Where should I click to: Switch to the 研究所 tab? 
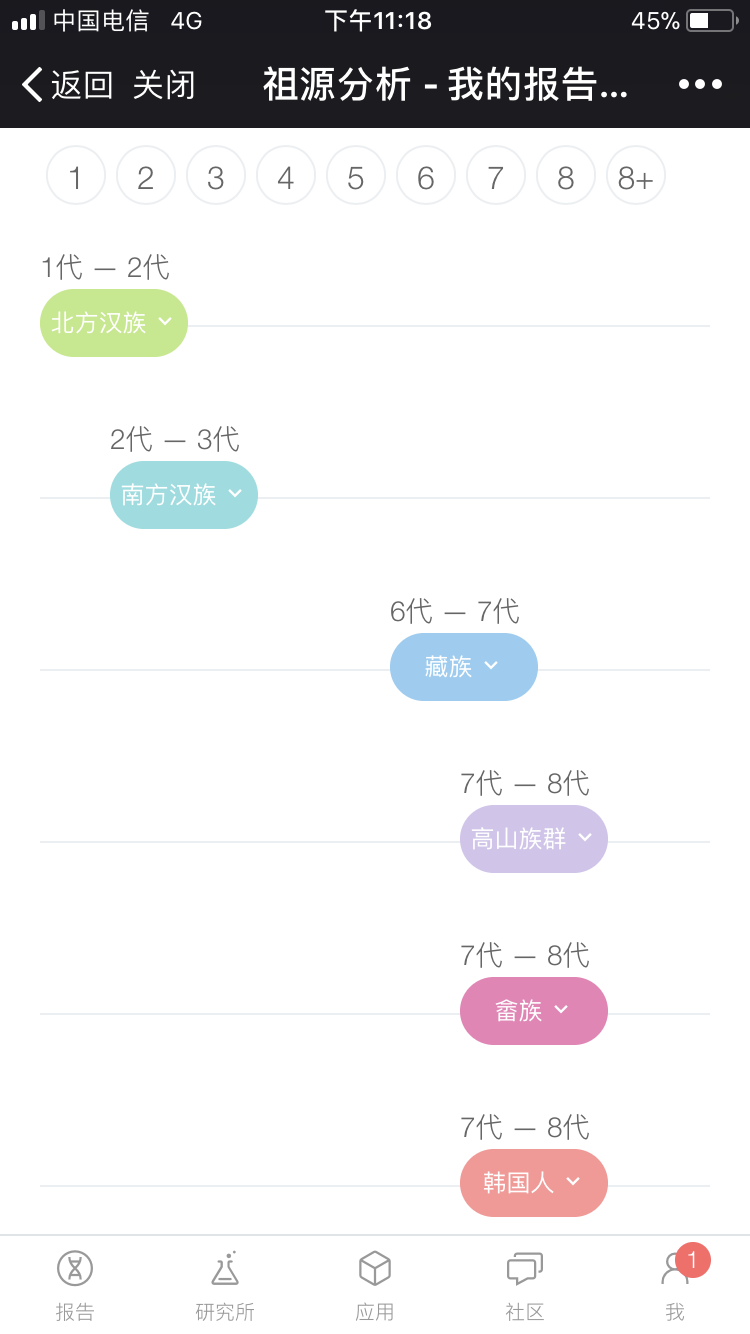pos(225,1286)
